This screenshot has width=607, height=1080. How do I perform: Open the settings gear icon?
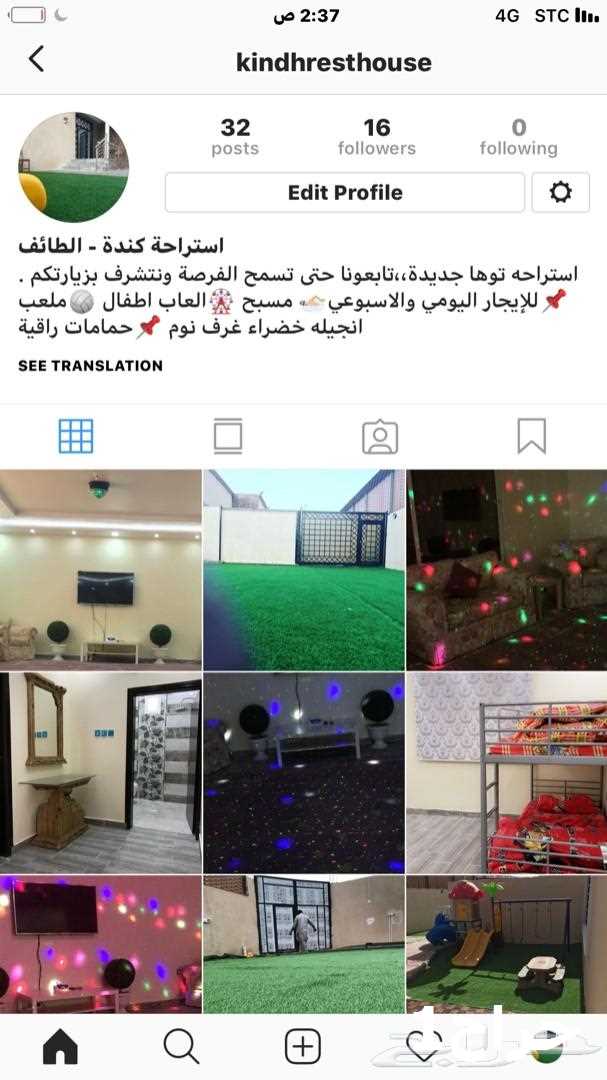tap(560, 192)
